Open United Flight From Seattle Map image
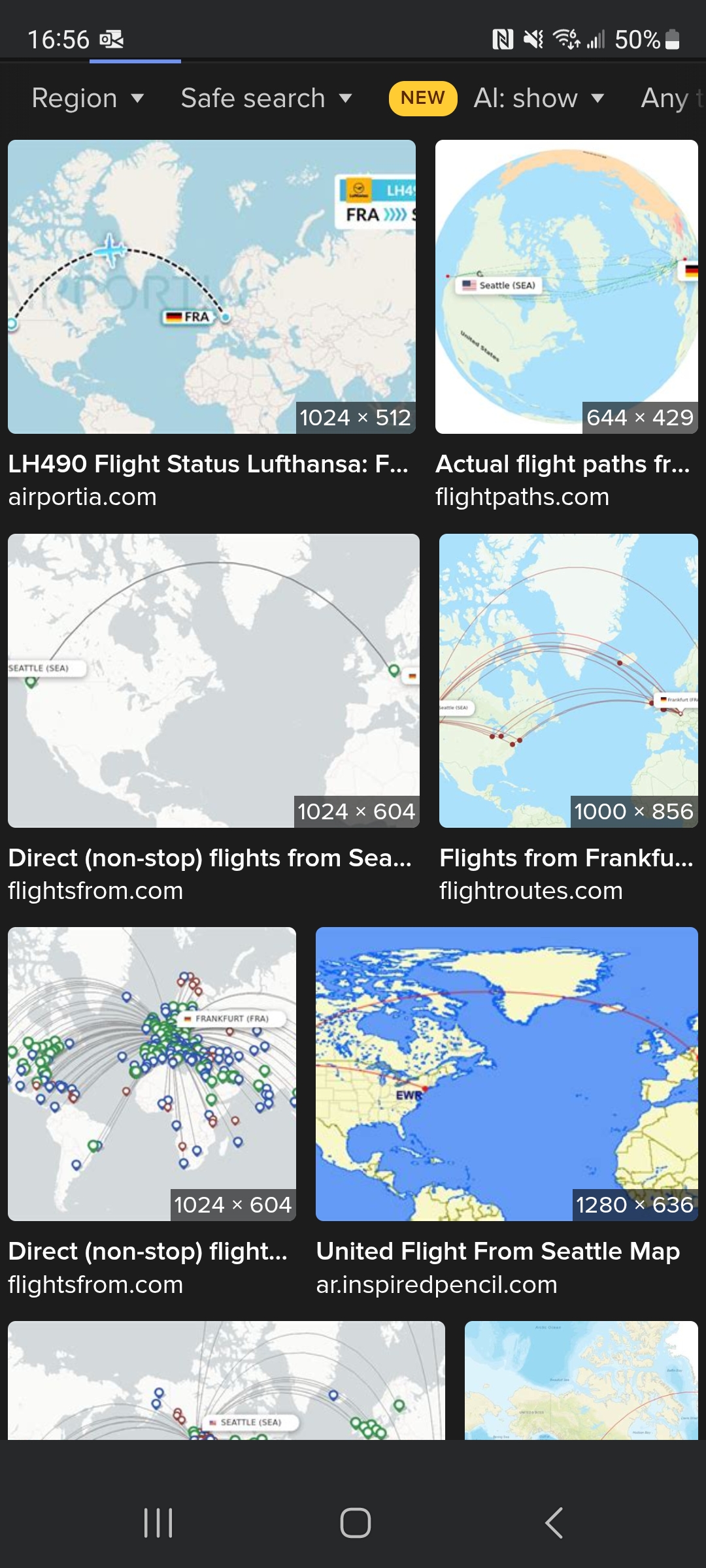 507,1073
